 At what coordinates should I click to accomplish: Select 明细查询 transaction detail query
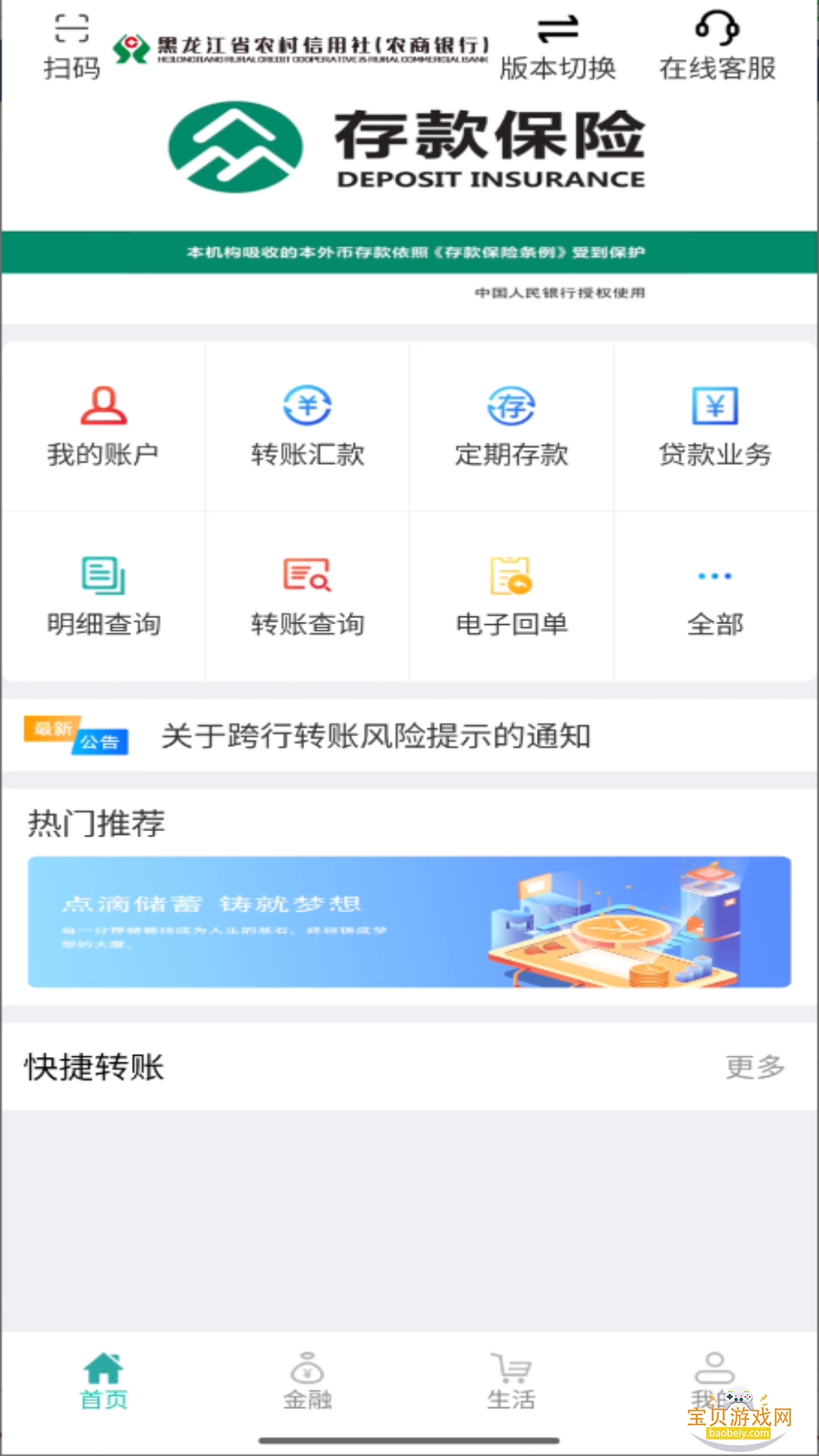(102, 595)
